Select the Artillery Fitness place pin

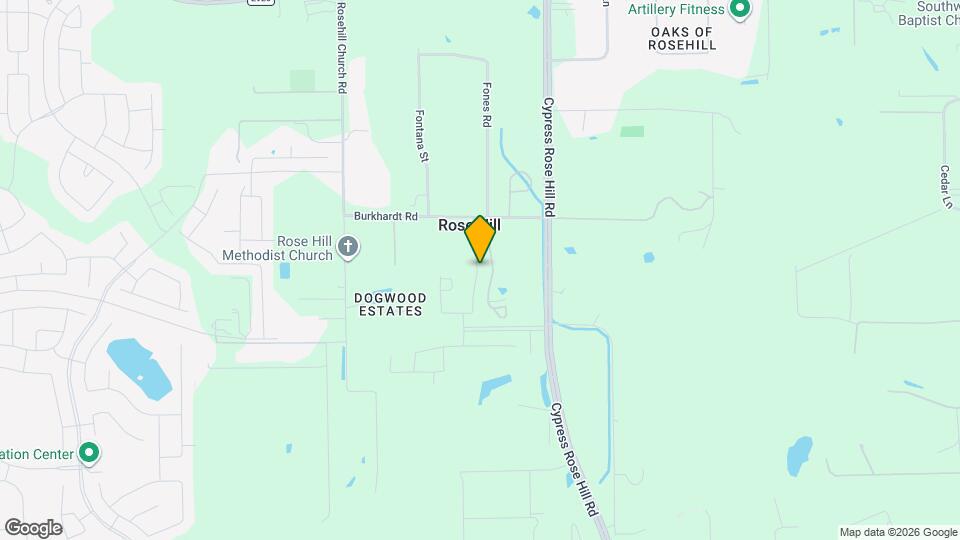pyautogui.click(x=740, y=11)
